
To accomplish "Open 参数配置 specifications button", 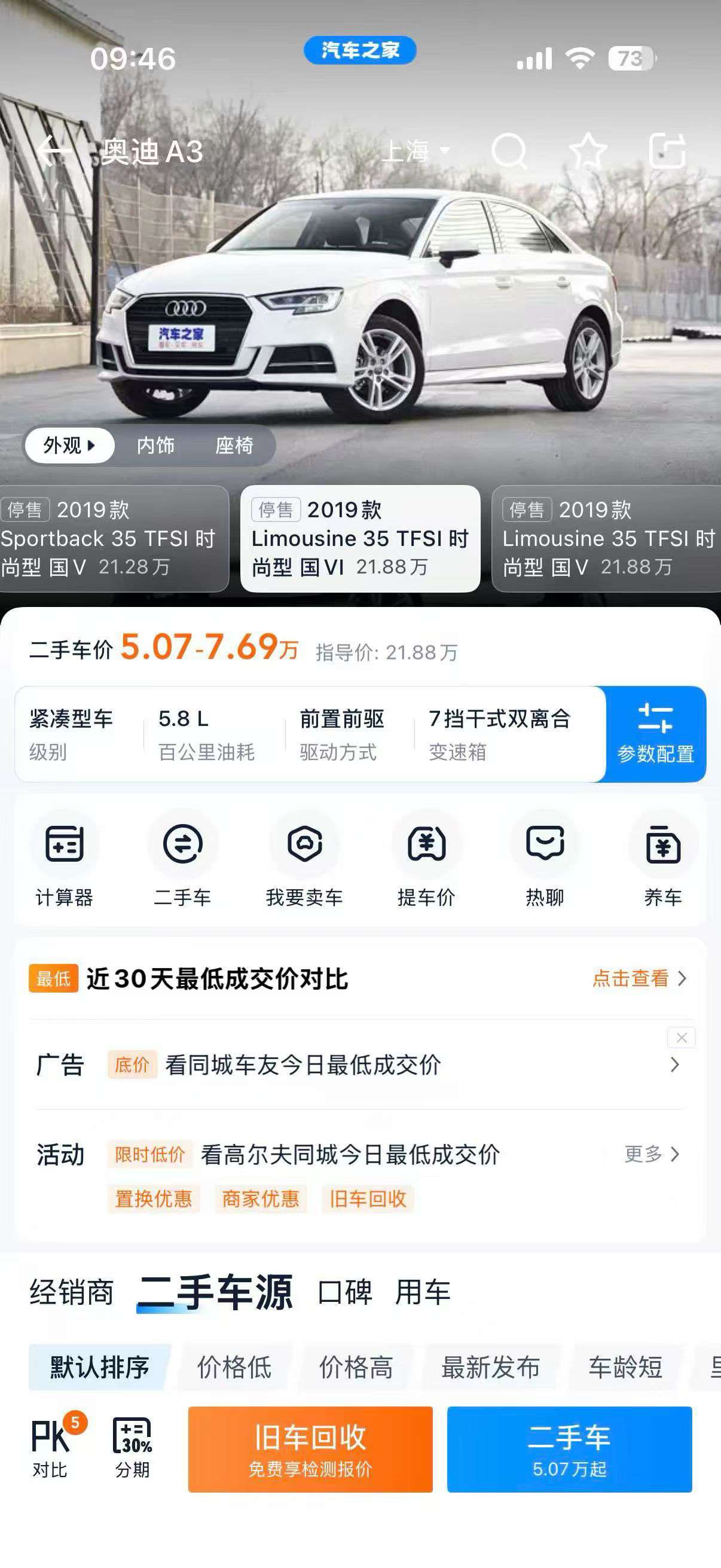I will click(x=655, y=734).
